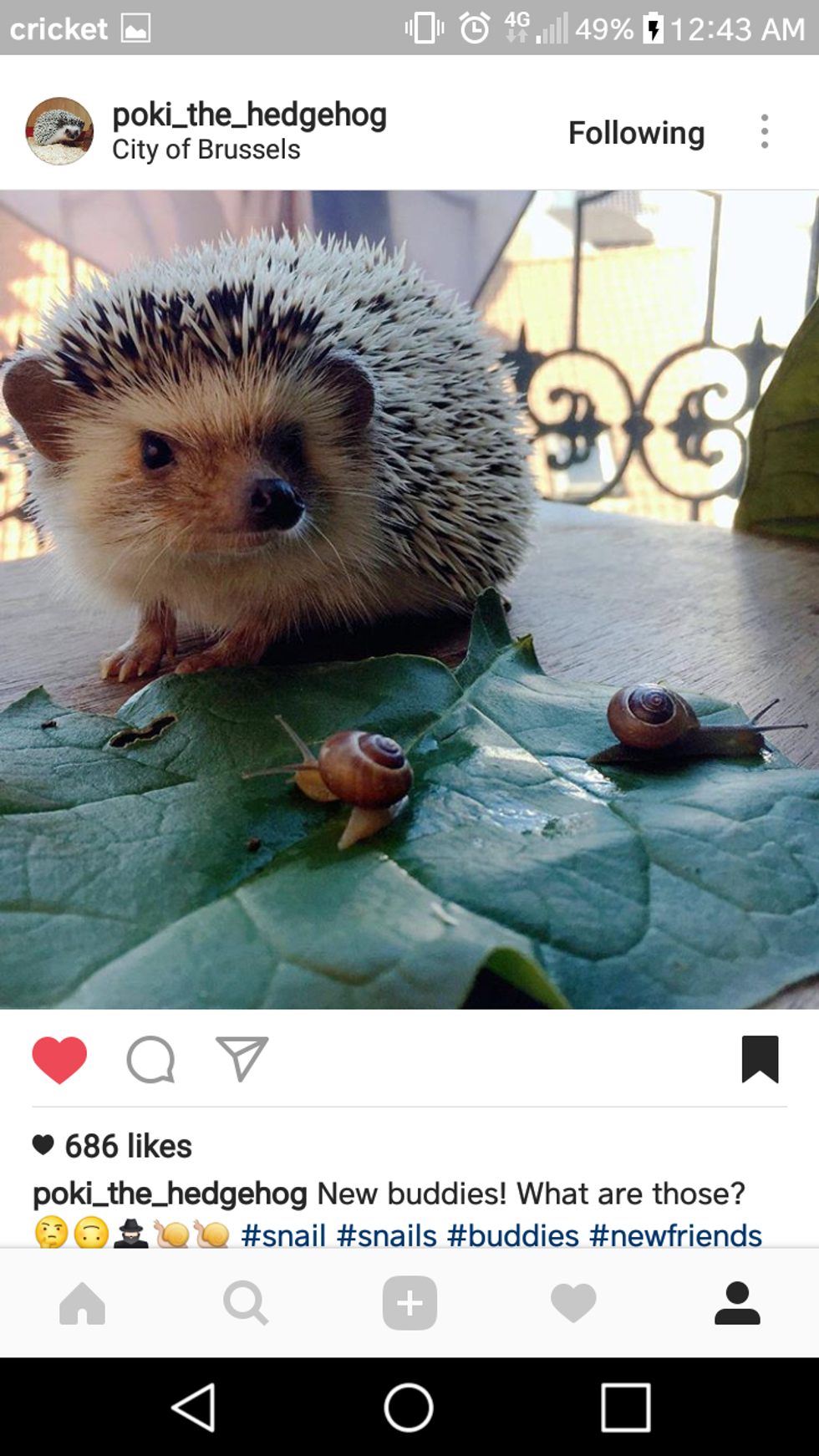Open the #snail hashtag
The width and height of the screenshot is (819, 1456).
(282, 1235)
